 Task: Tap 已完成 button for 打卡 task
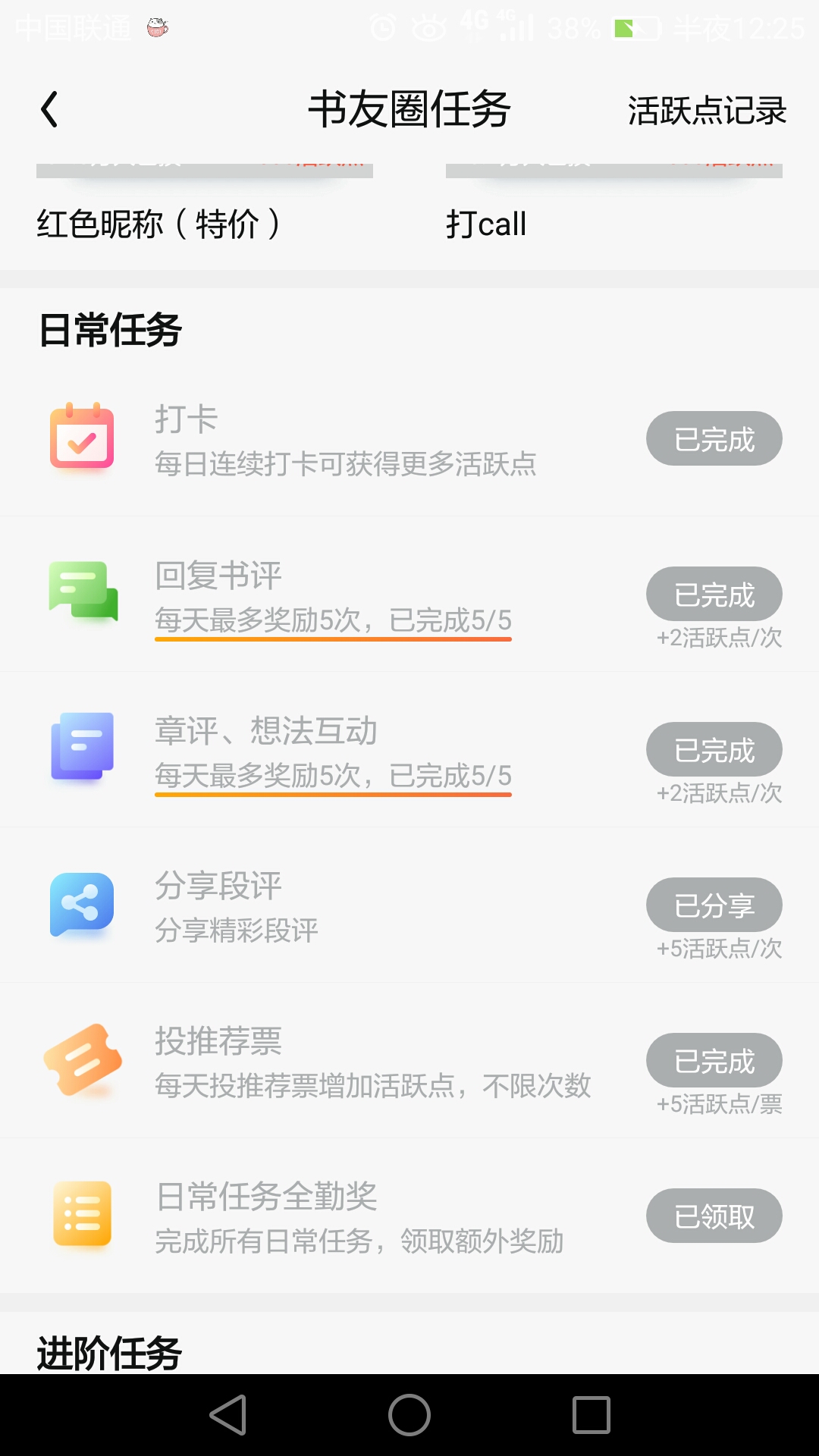pyautogui.click(x=714, y=438)
